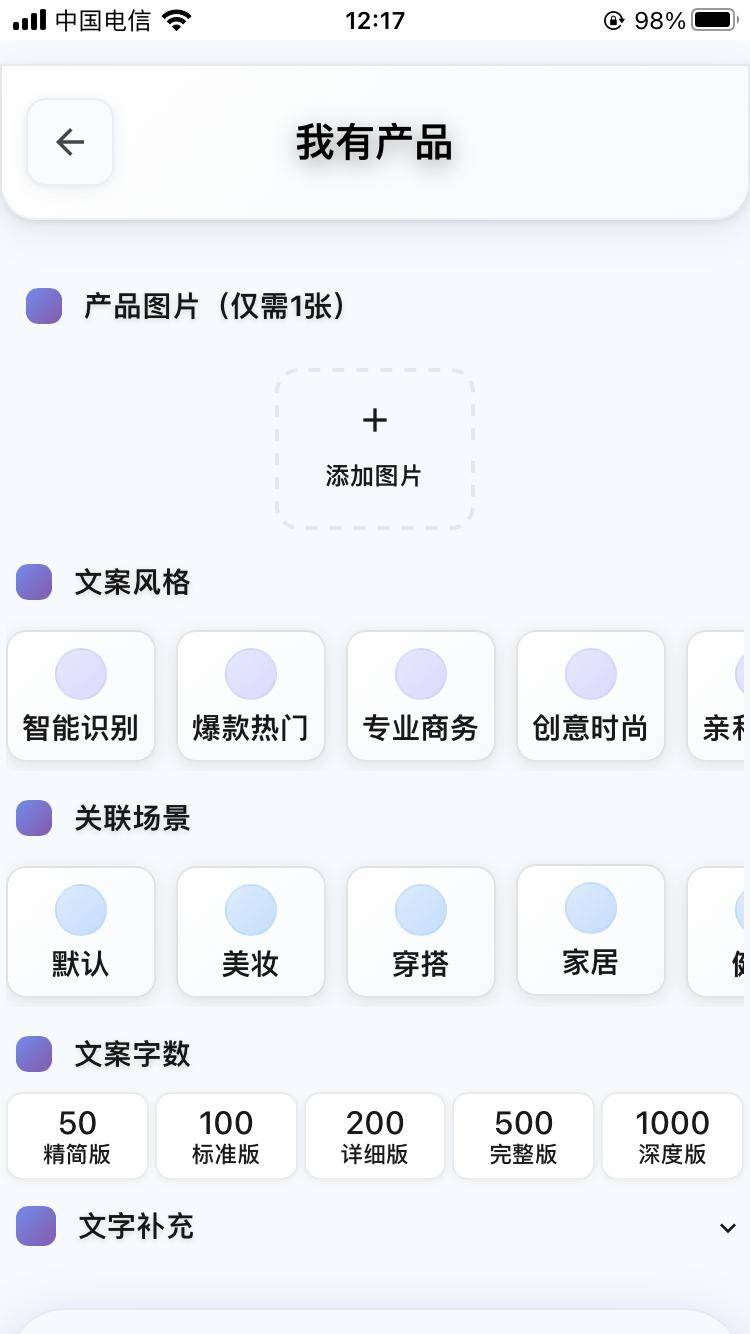Click the purple icon beside 关联场景
Screen dimensions: 750x1334
34,818
